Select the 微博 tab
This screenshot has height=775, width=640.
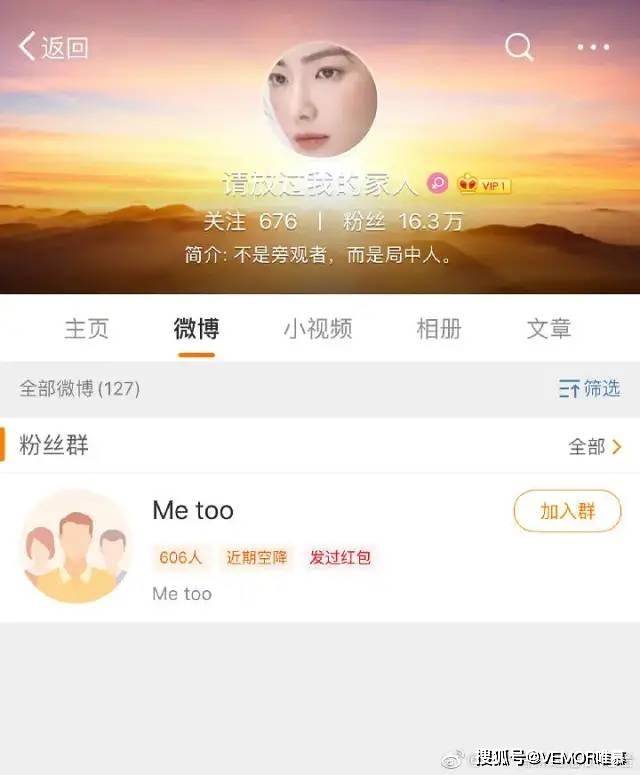(x=196, y=329)
